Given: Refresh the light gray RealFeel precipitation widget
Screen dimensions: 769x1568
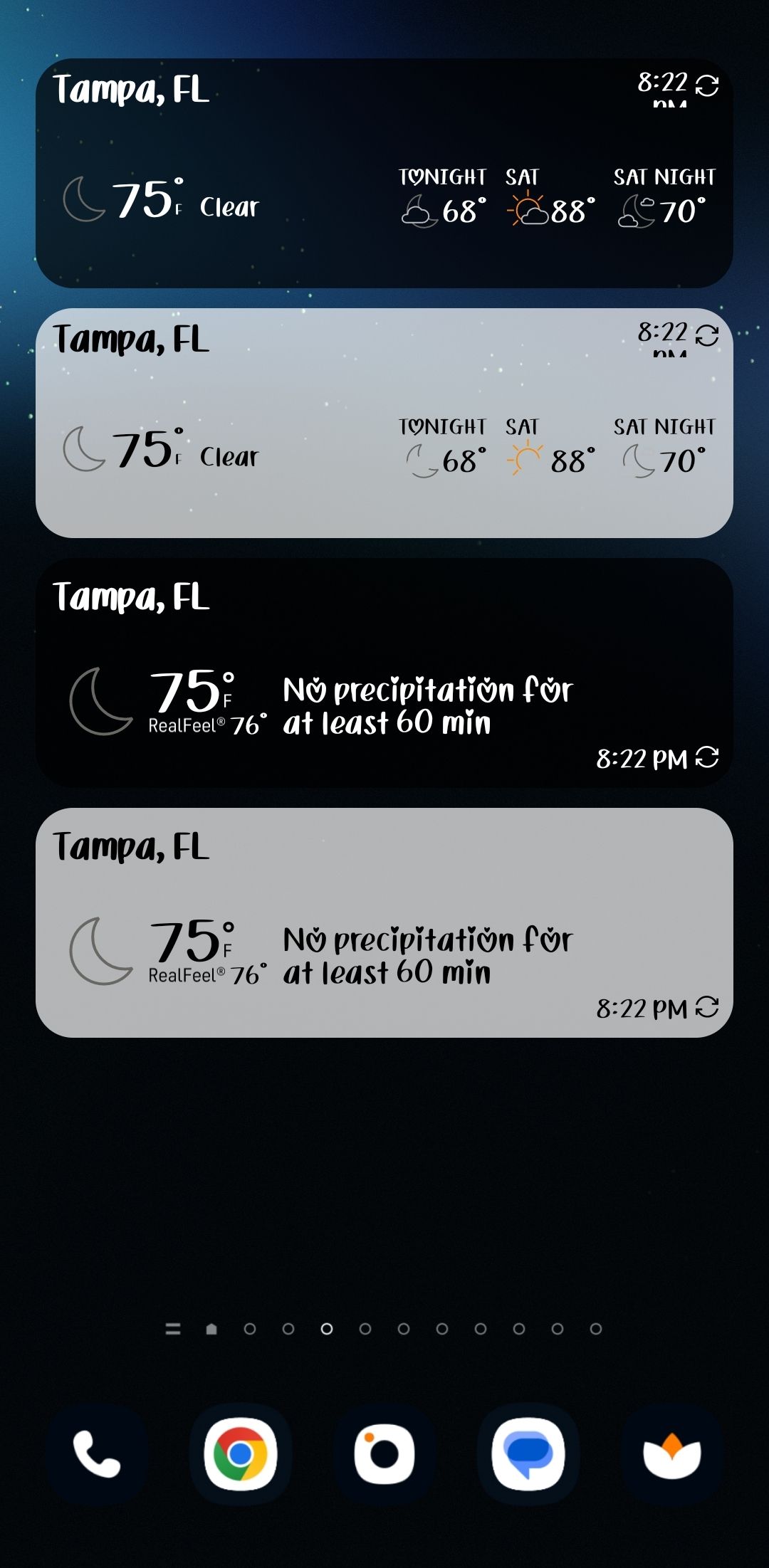Looking at the screenshot, I should [x=707, y=1007].
